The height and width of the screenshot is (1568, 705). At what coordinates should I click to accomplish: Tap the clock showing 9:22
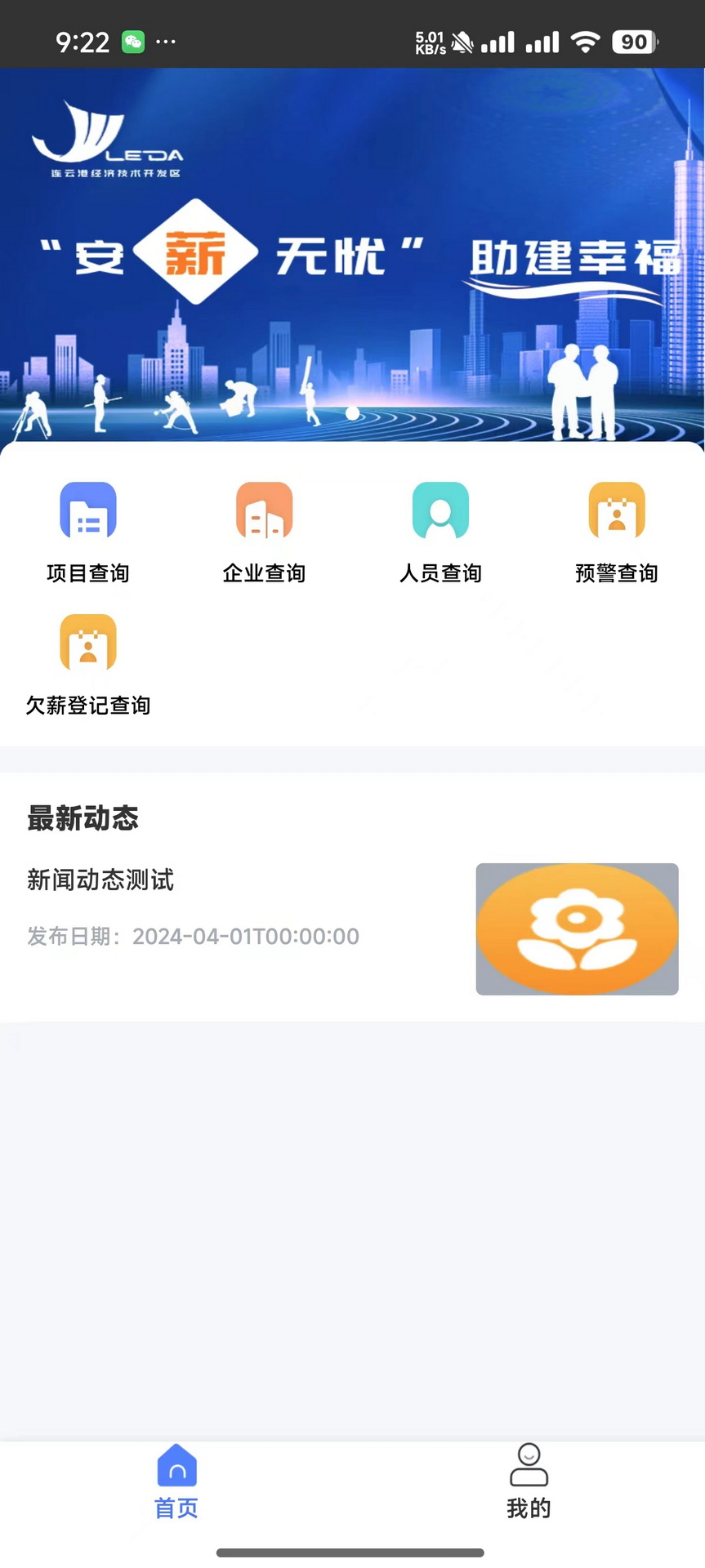tap(82, 41)
